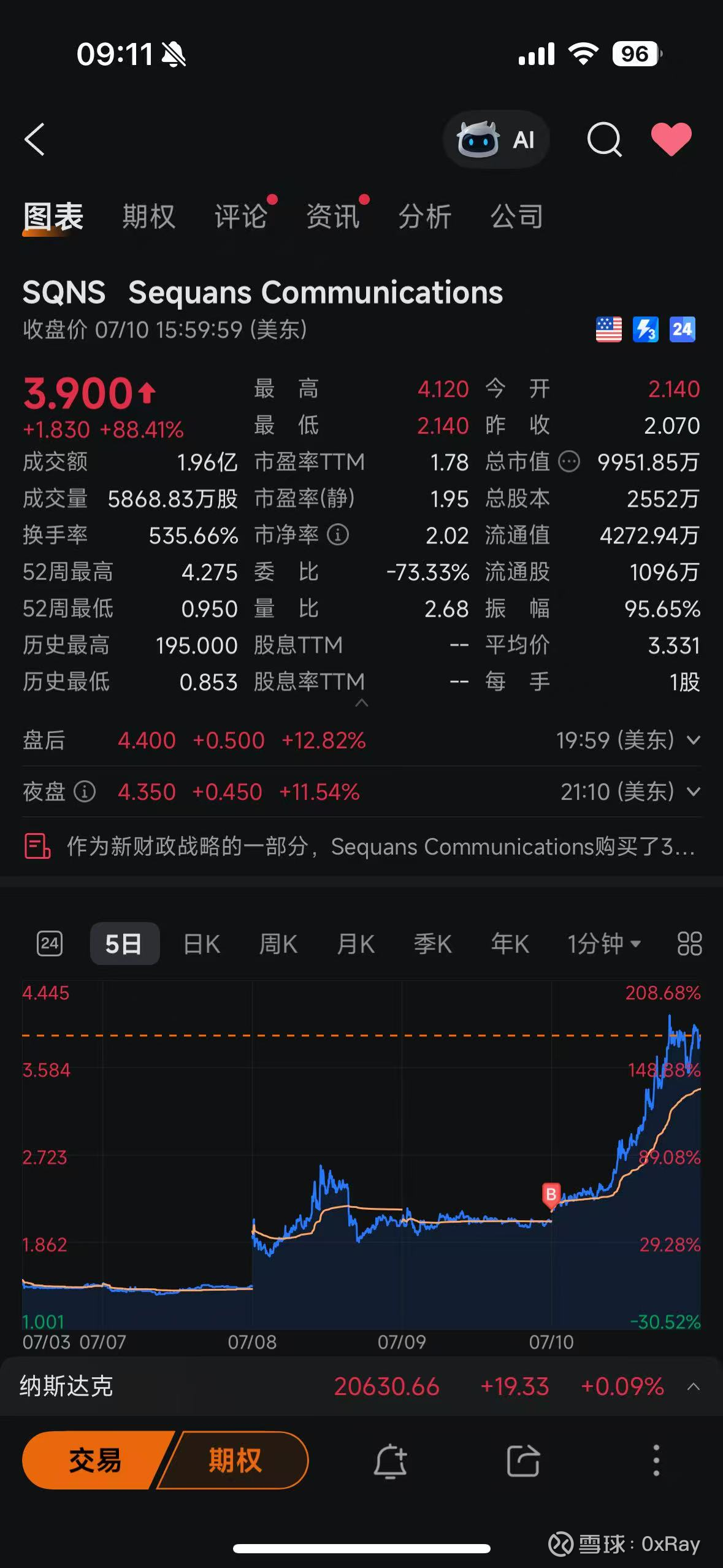Switch the chart to 日K
Image resolution: width=723 pixels, height=1568 pixels.
click(x=202, y=943)
